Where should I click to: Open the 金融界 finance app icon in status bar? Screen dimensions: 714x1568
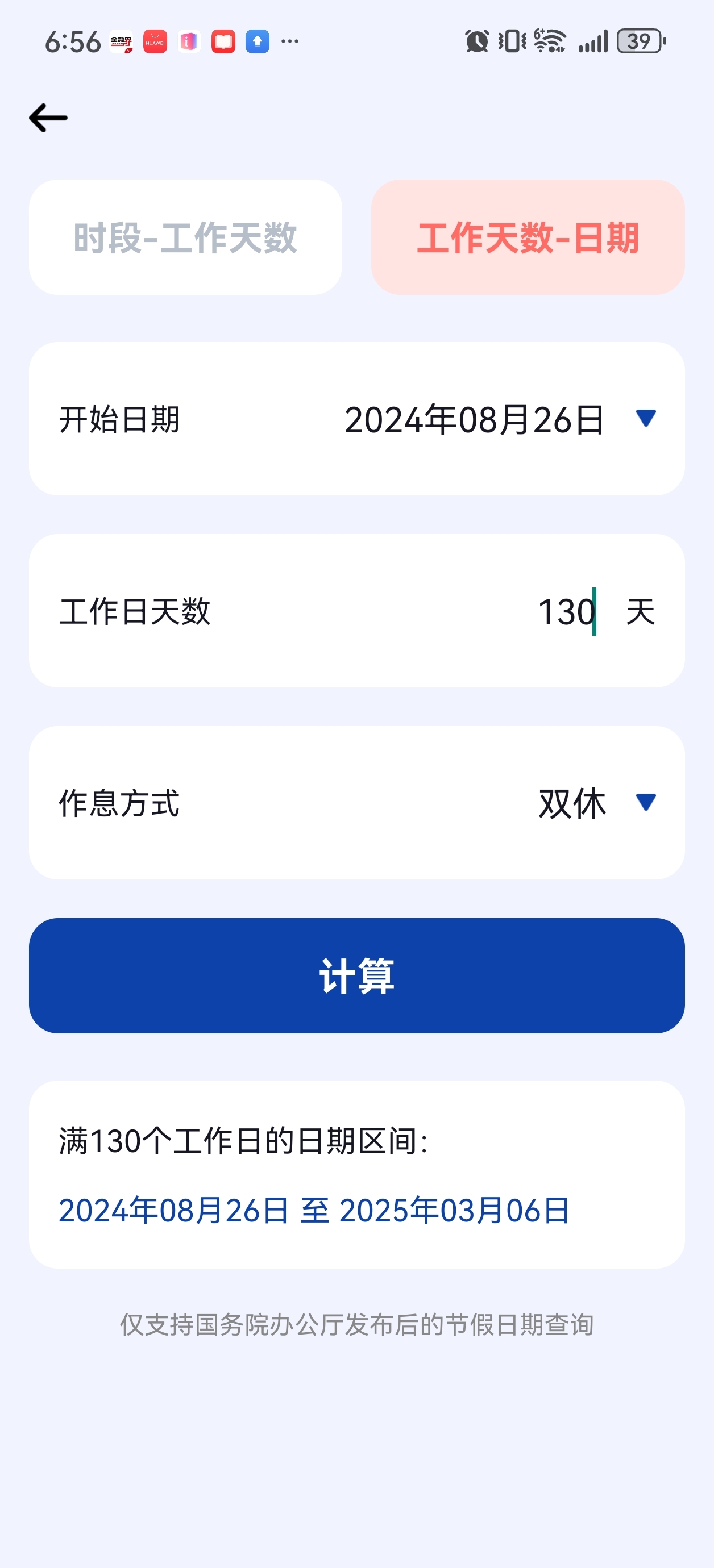point(121,41)
